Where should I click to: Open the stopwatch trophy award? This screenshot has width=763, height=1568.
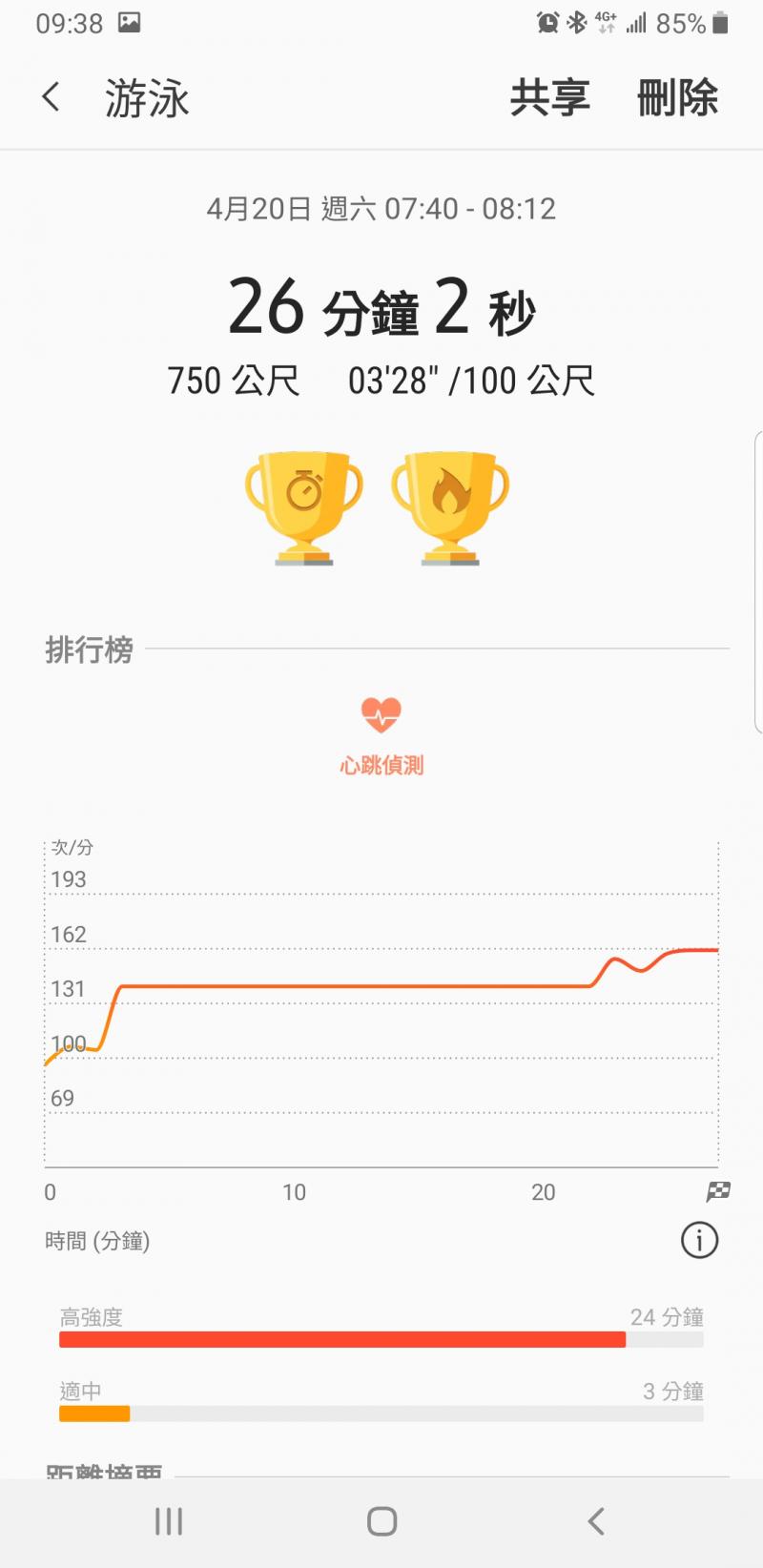click(304, 507)
